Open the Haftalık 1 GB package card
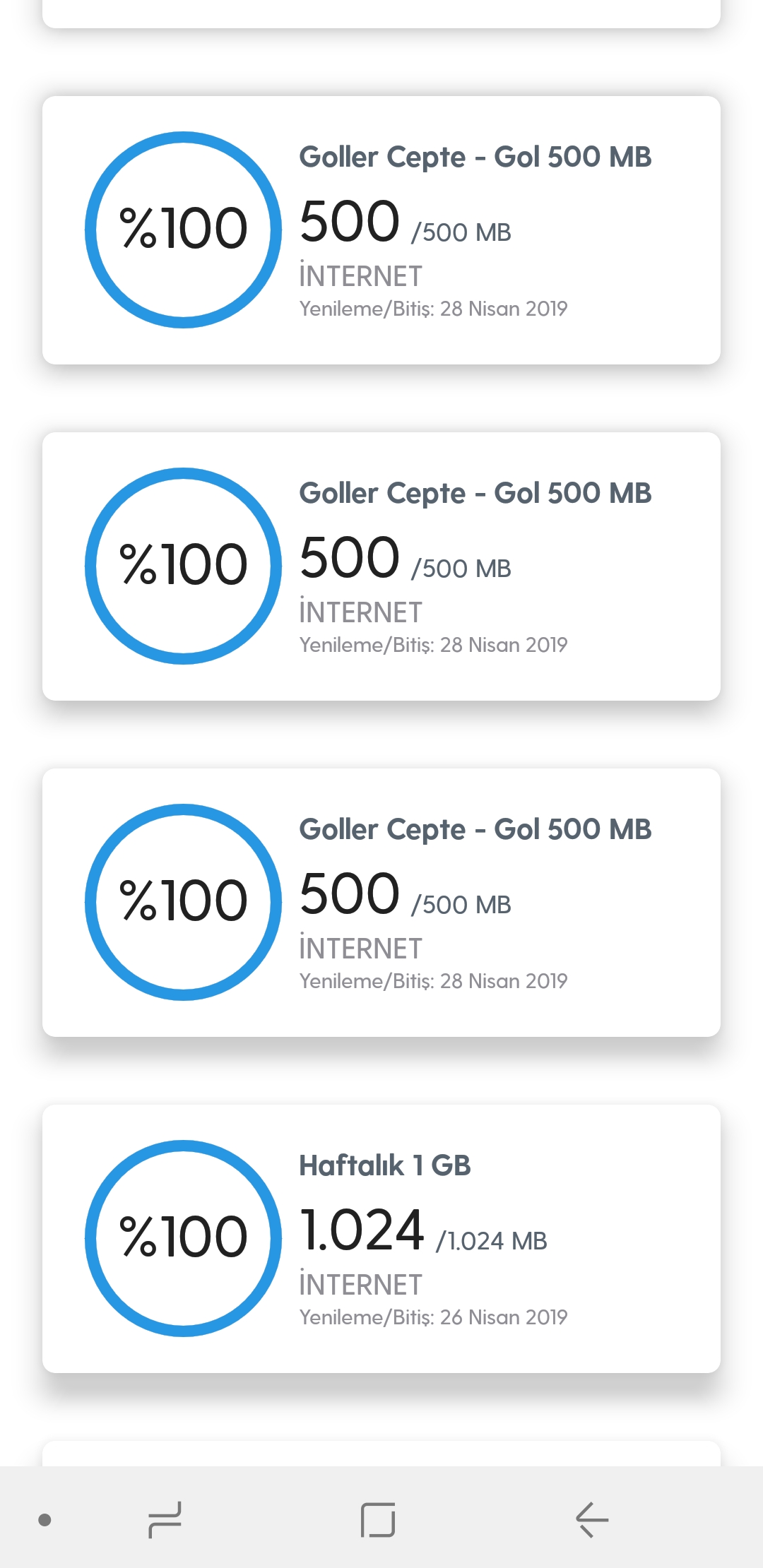This screenshot has width=763, height=1568. 381,1238
